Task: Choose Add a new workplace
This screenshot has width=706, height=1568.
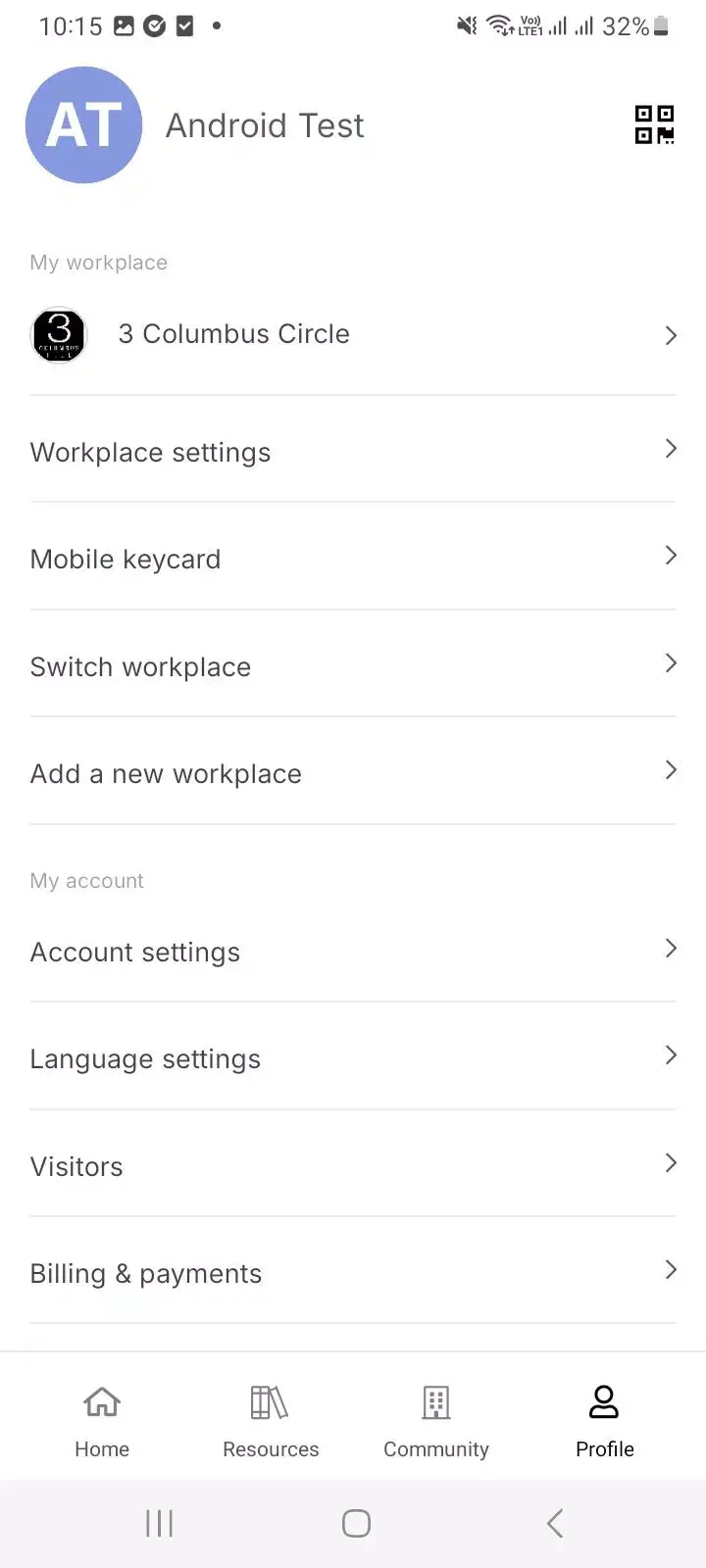Action: pyautogui.click(x=353, y=773)
